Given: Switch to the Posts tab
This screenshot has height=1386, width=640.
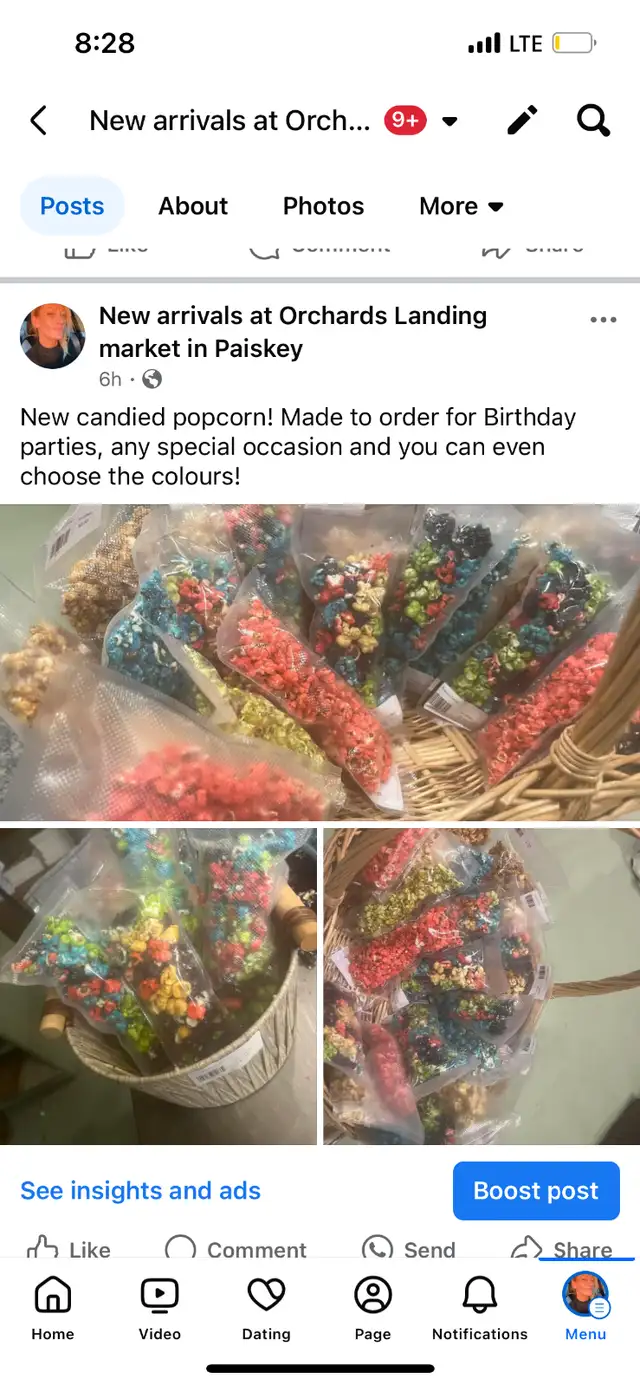Looking at the screenshot, I should [72, 206].
